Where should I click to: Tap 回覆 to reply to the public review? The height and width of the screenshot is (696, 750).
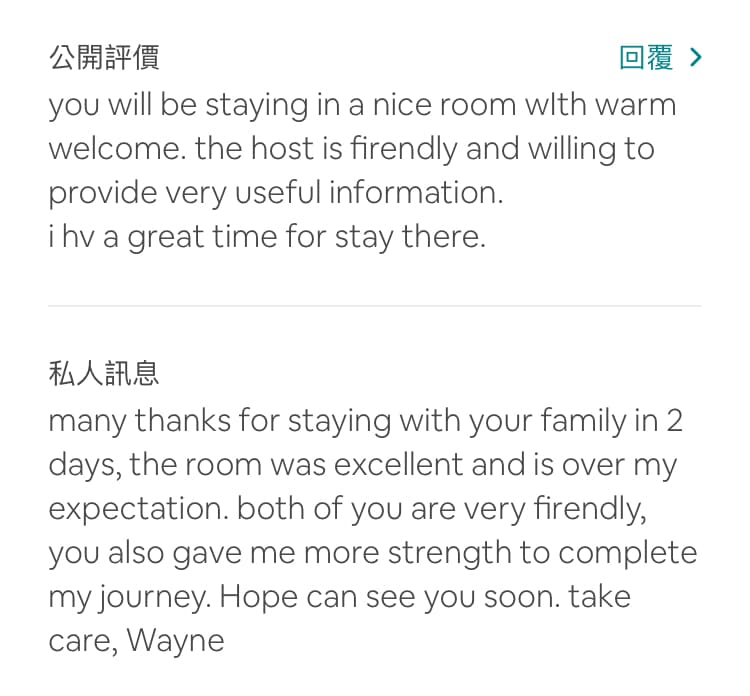[659, 58]
